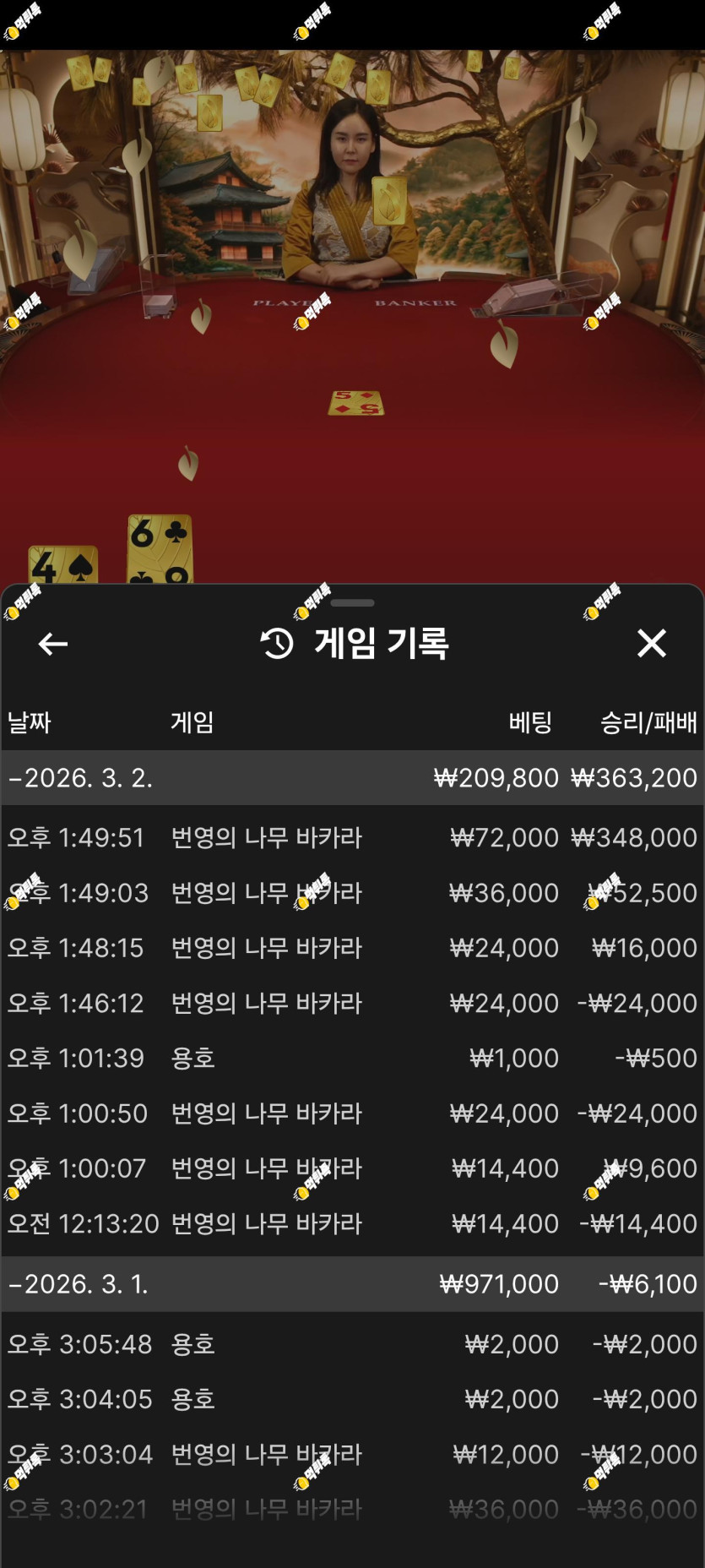
Task: Open the 오전 12:13:20 game record
Action: point(353,1223)
